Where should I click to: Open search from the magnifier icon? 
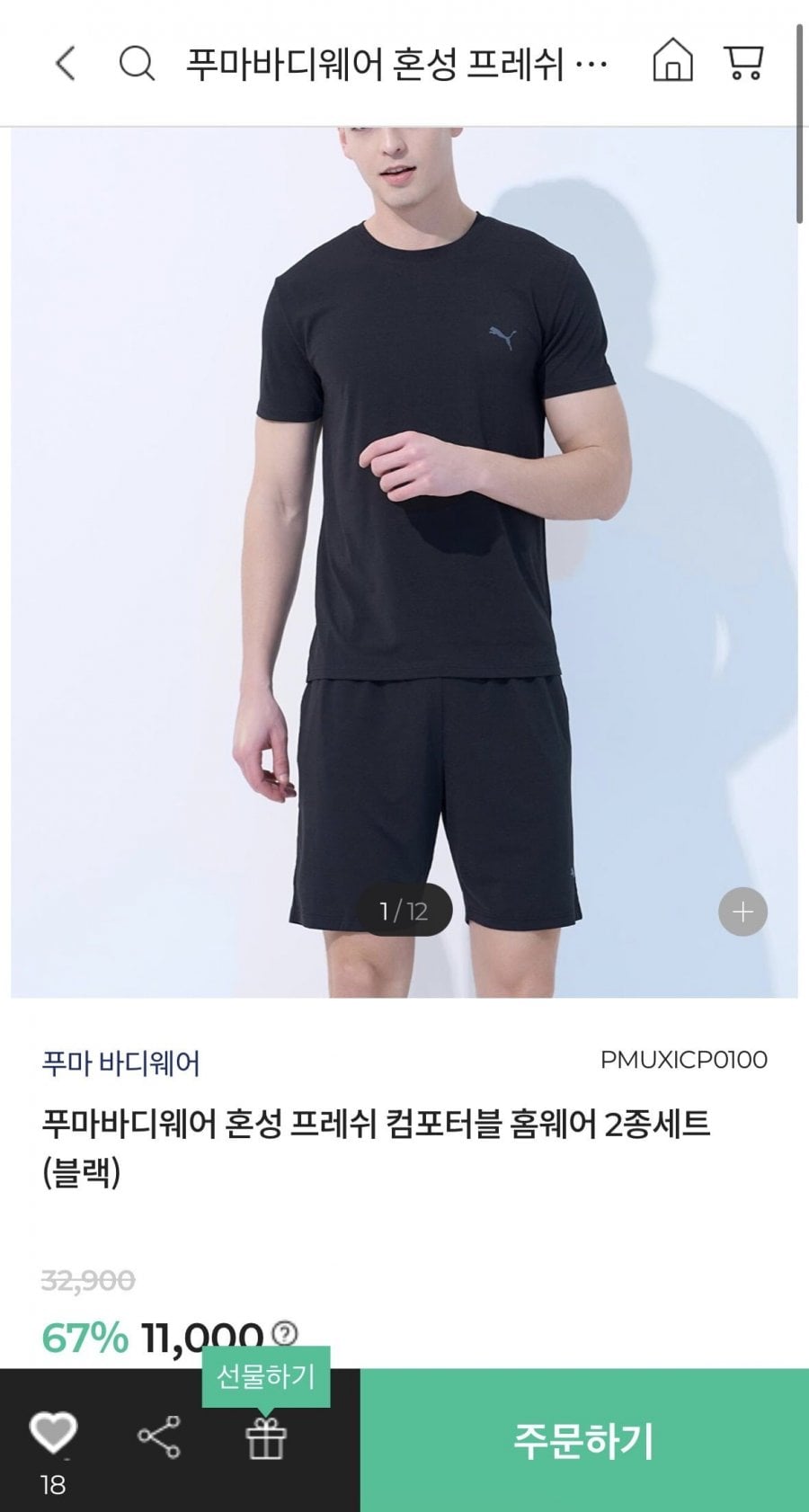coord(137,63)
